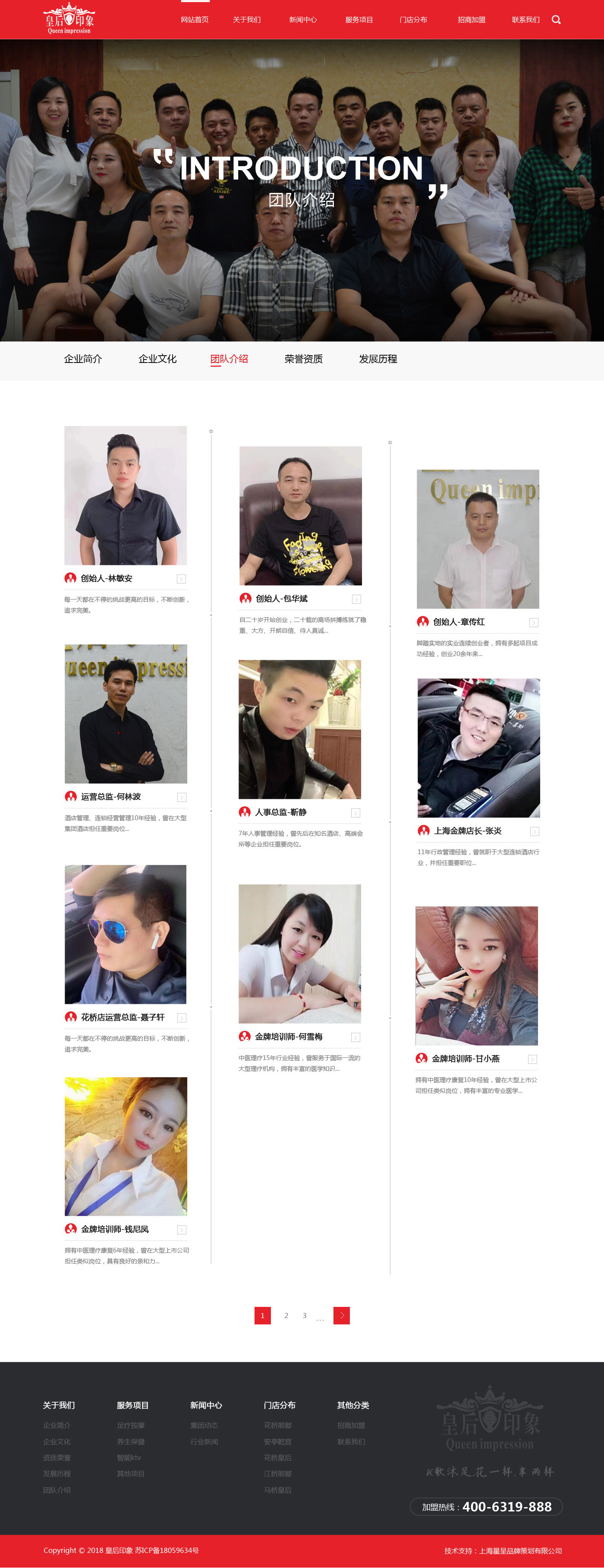Open 创始人-章传红 profile card

point(459,622)
